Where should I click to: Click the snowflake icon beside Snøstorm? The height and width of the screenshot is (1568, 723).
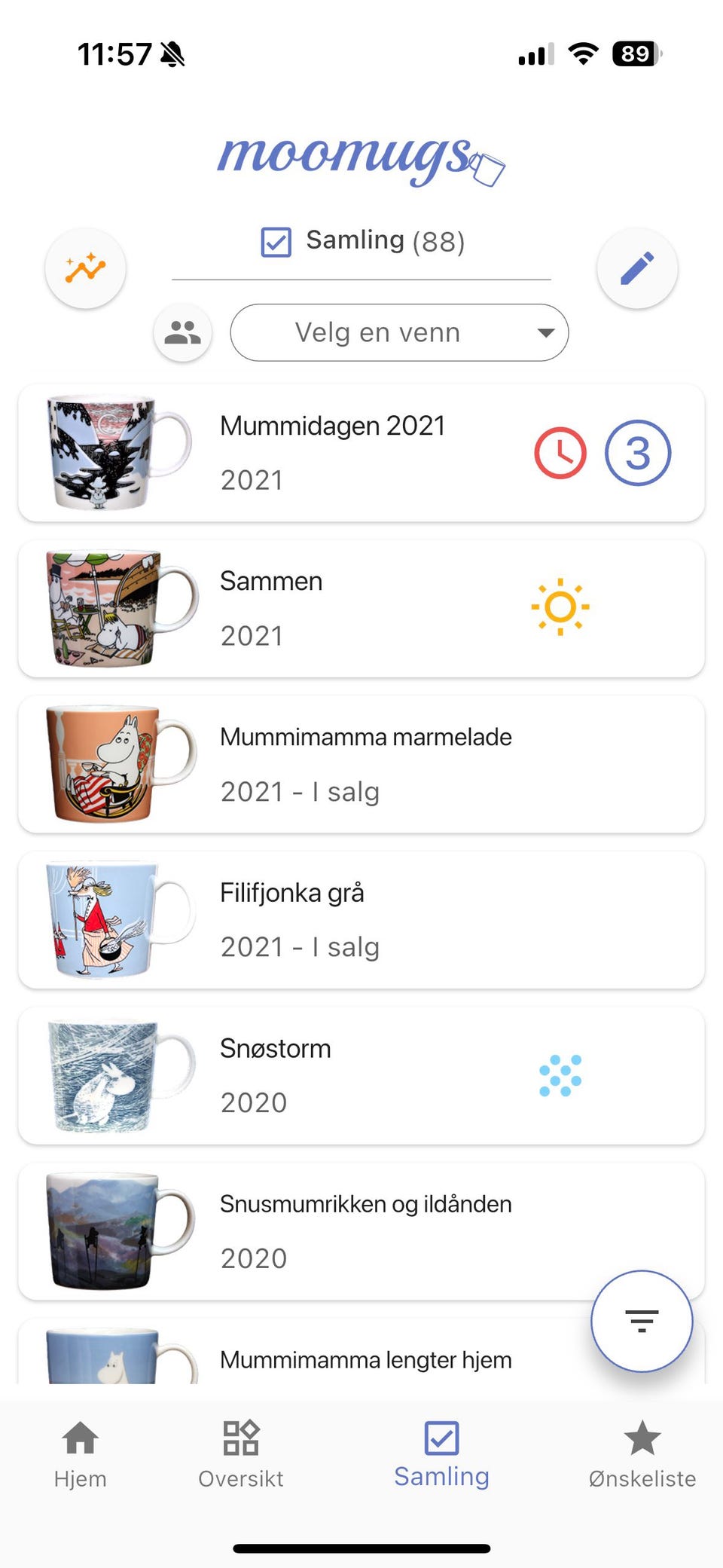pos(560,1075)
